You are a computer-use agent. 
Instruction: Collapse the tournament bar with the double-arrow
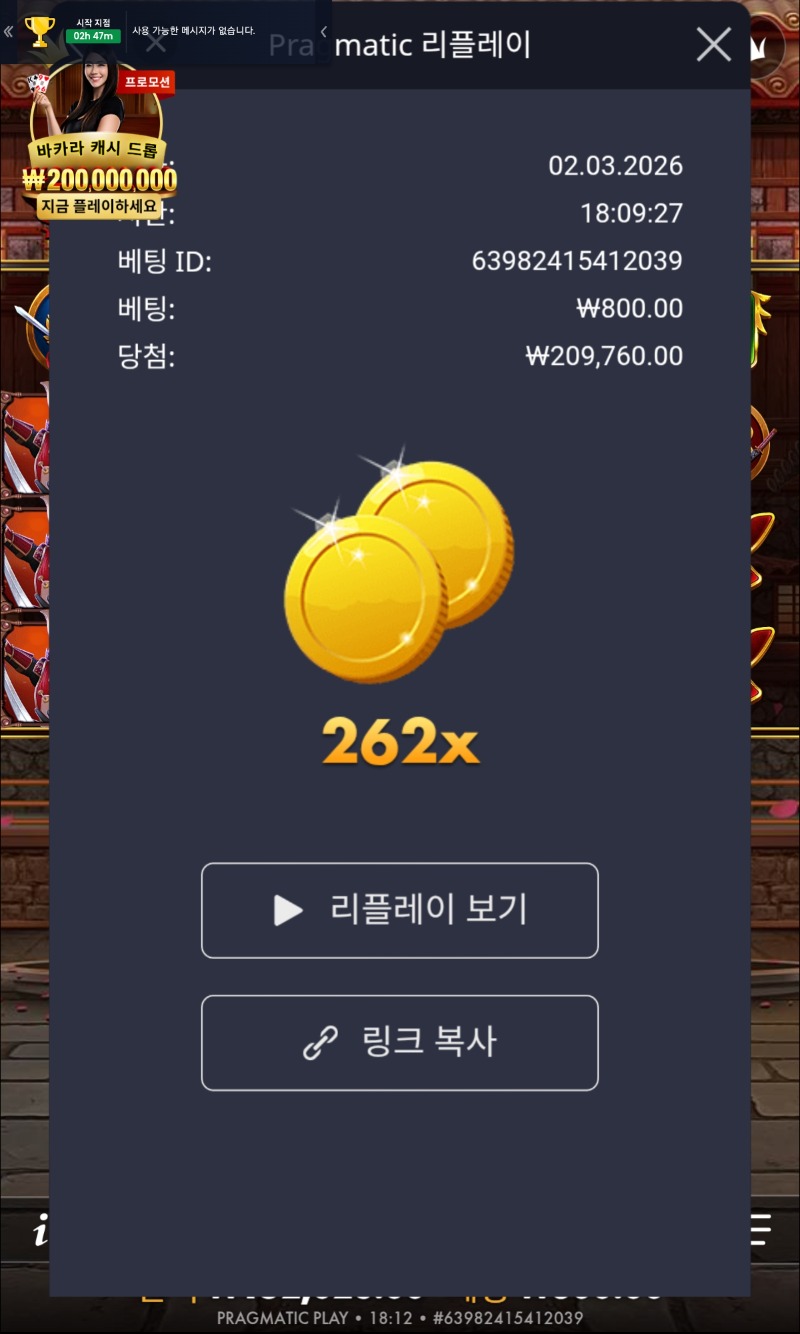[9, 31]
